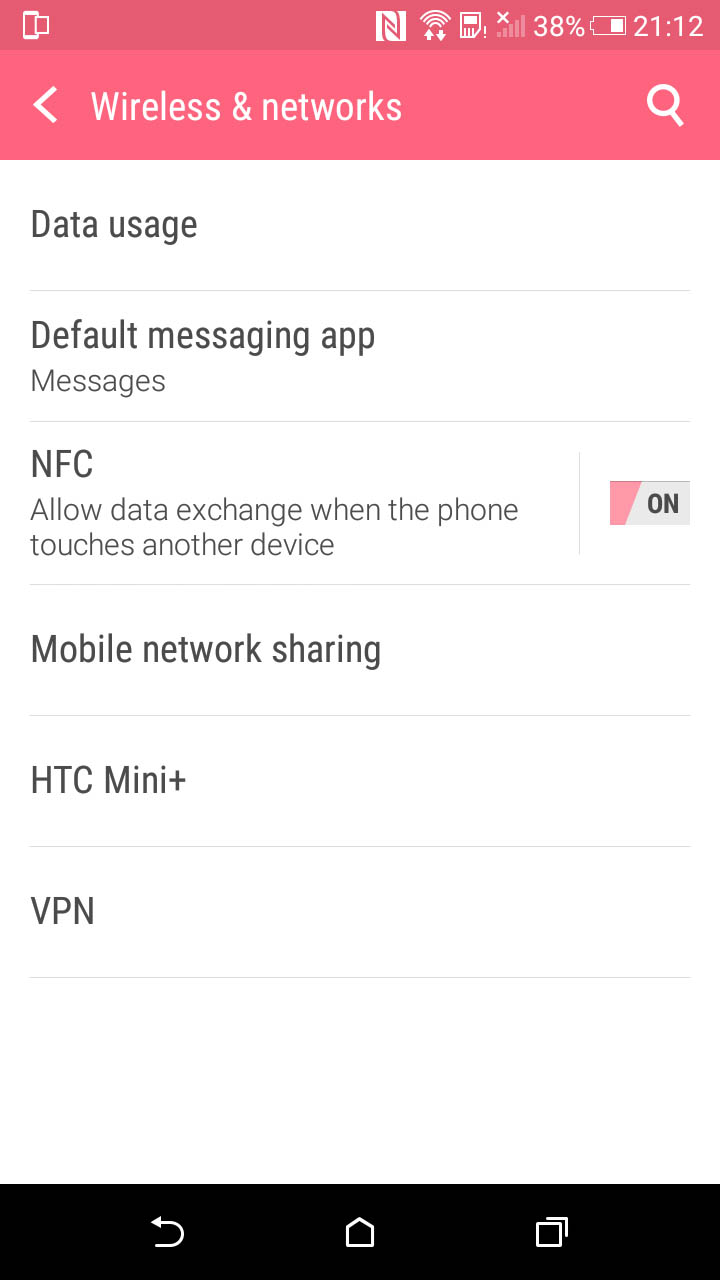Open the search icon
Image resolution: width=720 pixels, height=1280 pixels.
point(665,105)
